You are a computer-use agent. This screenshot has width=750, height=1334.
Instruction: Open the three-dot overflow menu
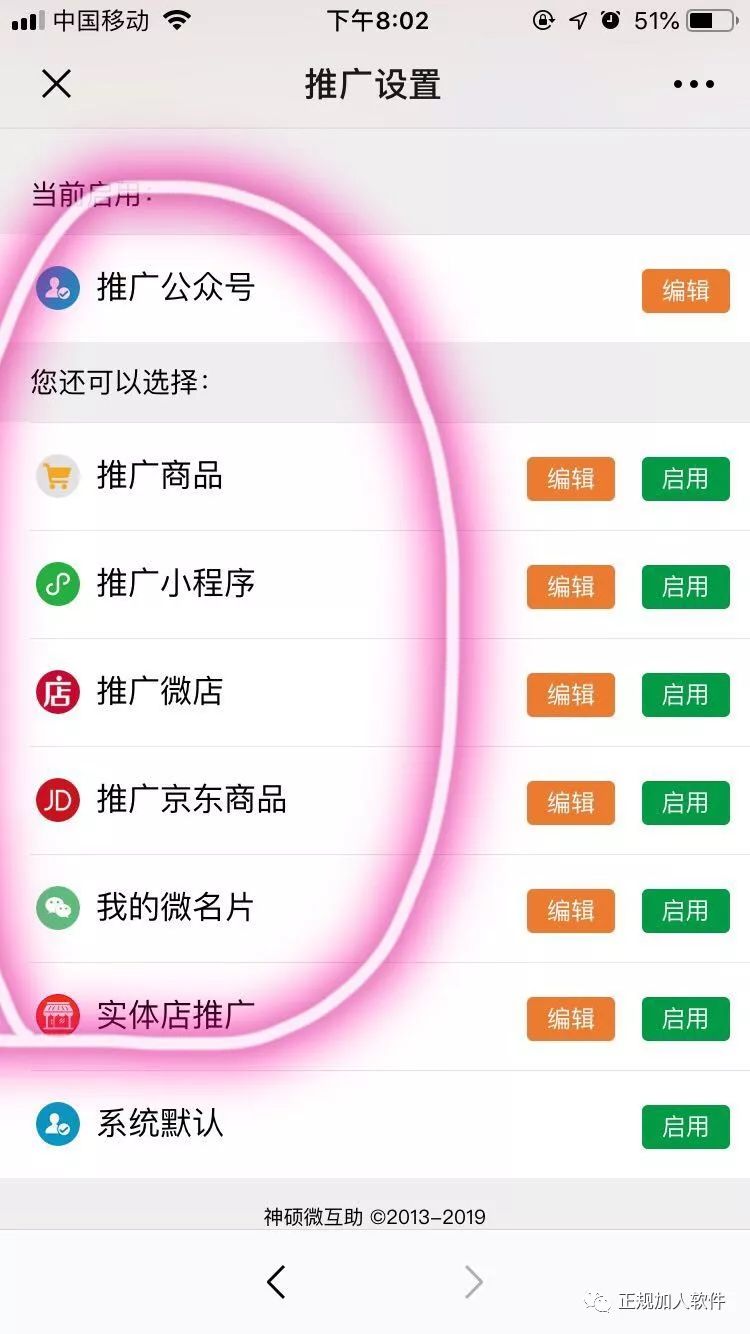coord(693,84)
